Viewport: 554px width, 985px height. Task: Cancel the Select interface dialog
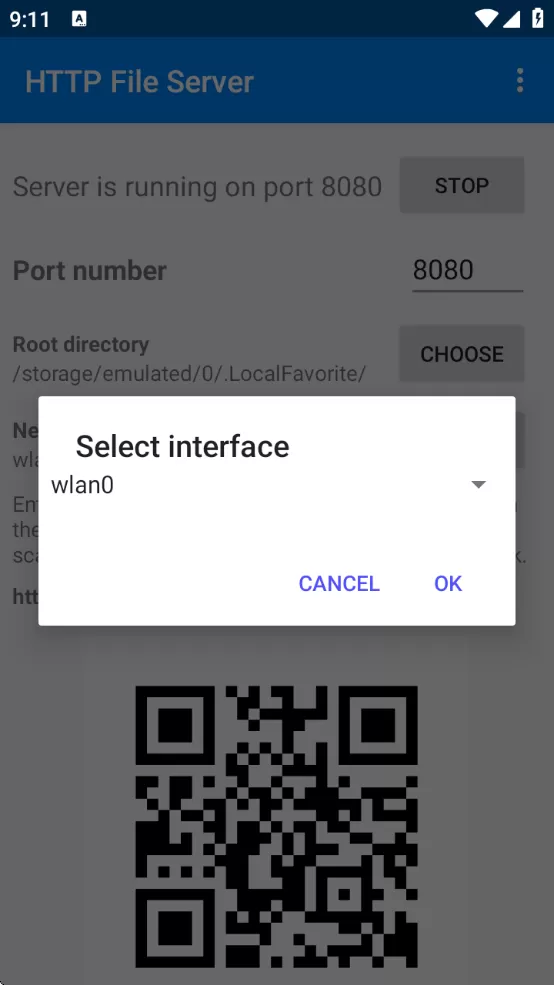(x=339, y=584)
